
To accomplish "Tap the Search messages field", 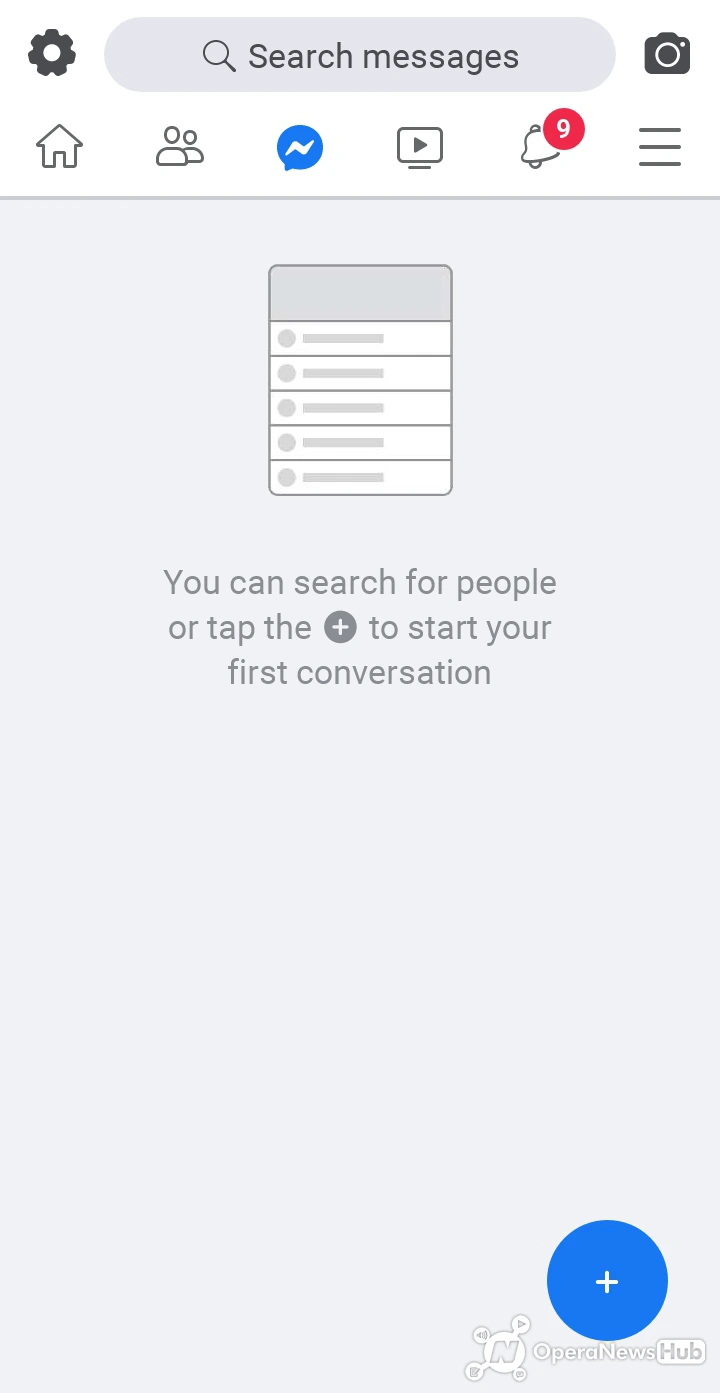I will 360,55.
